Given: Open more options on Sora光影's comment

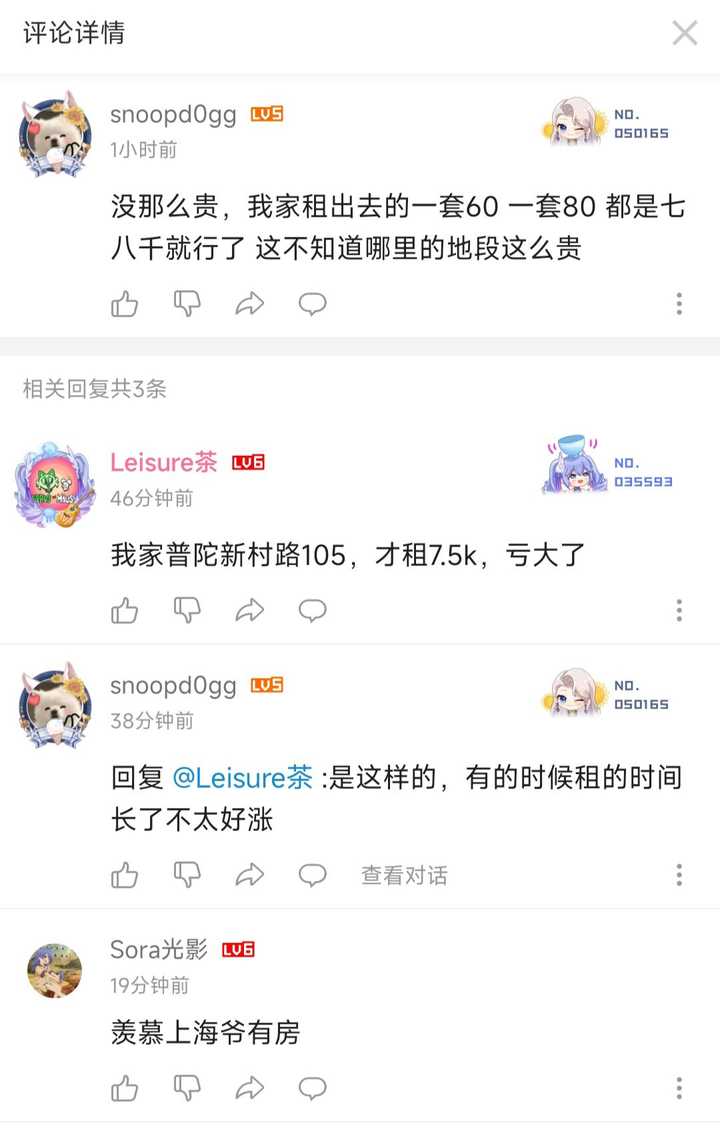Looking at the screenshot, I should click(679, 1088).
